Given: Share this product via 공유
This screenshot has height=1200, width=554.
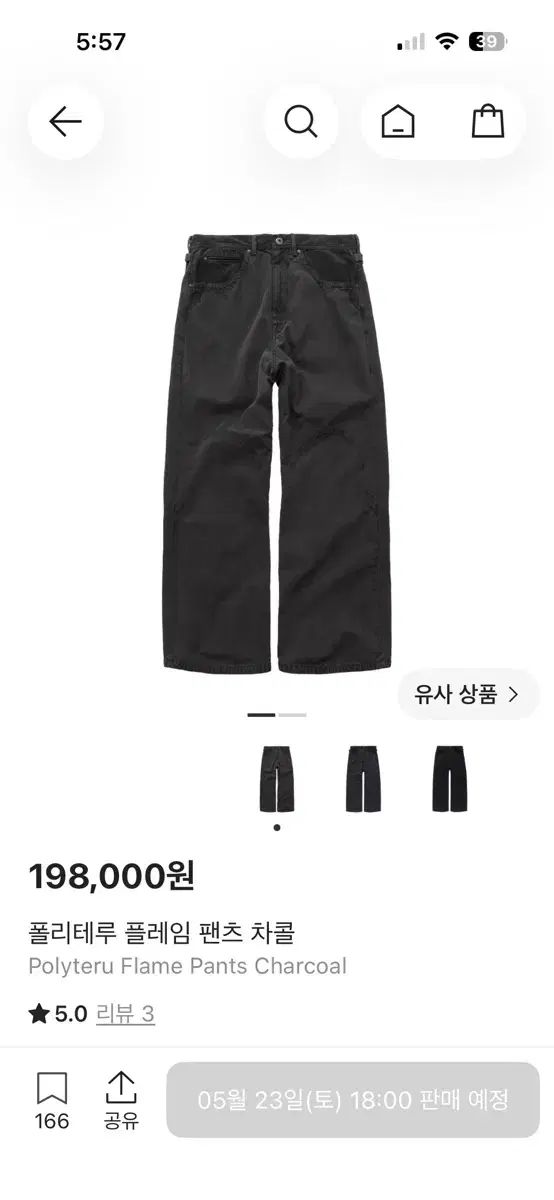Looking at the screenshot, I should [x=120, y=1101].
